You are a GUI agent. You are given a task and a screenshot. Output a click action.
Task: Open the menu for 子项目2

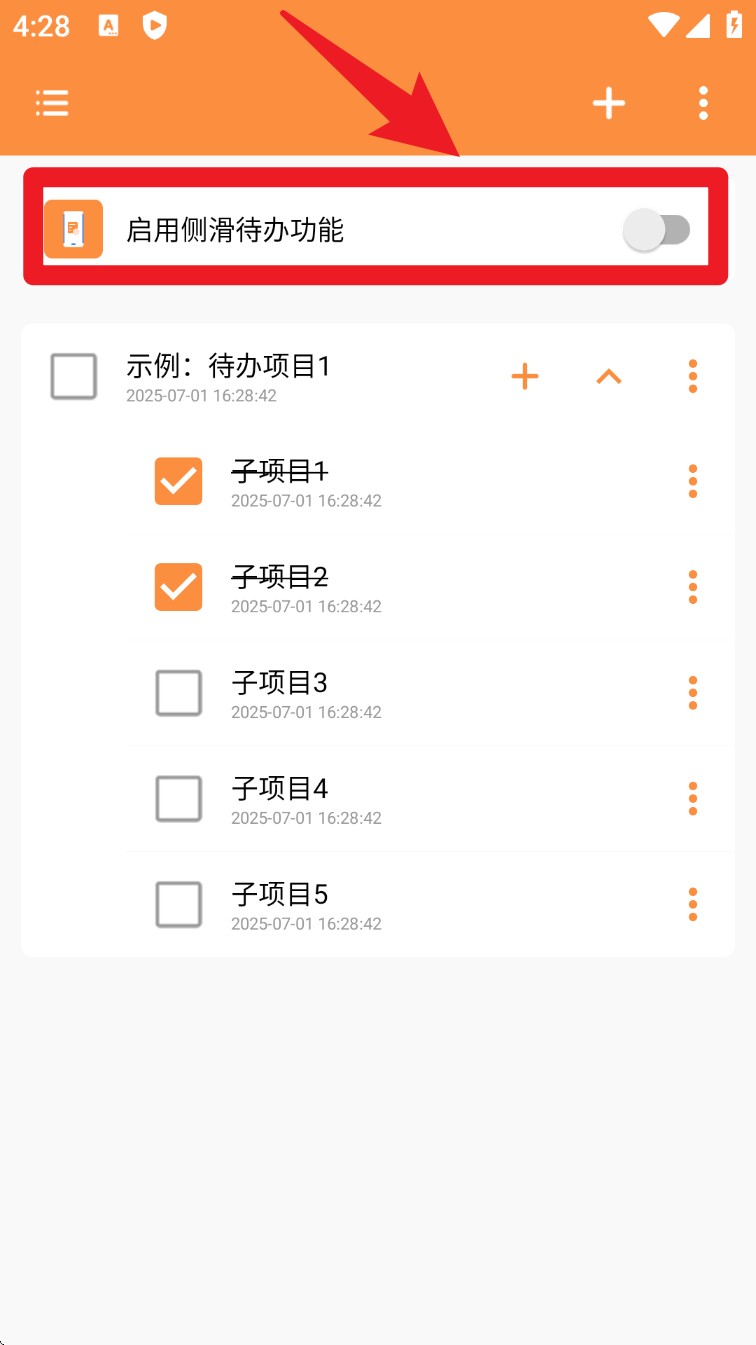(x=692, y=587)
